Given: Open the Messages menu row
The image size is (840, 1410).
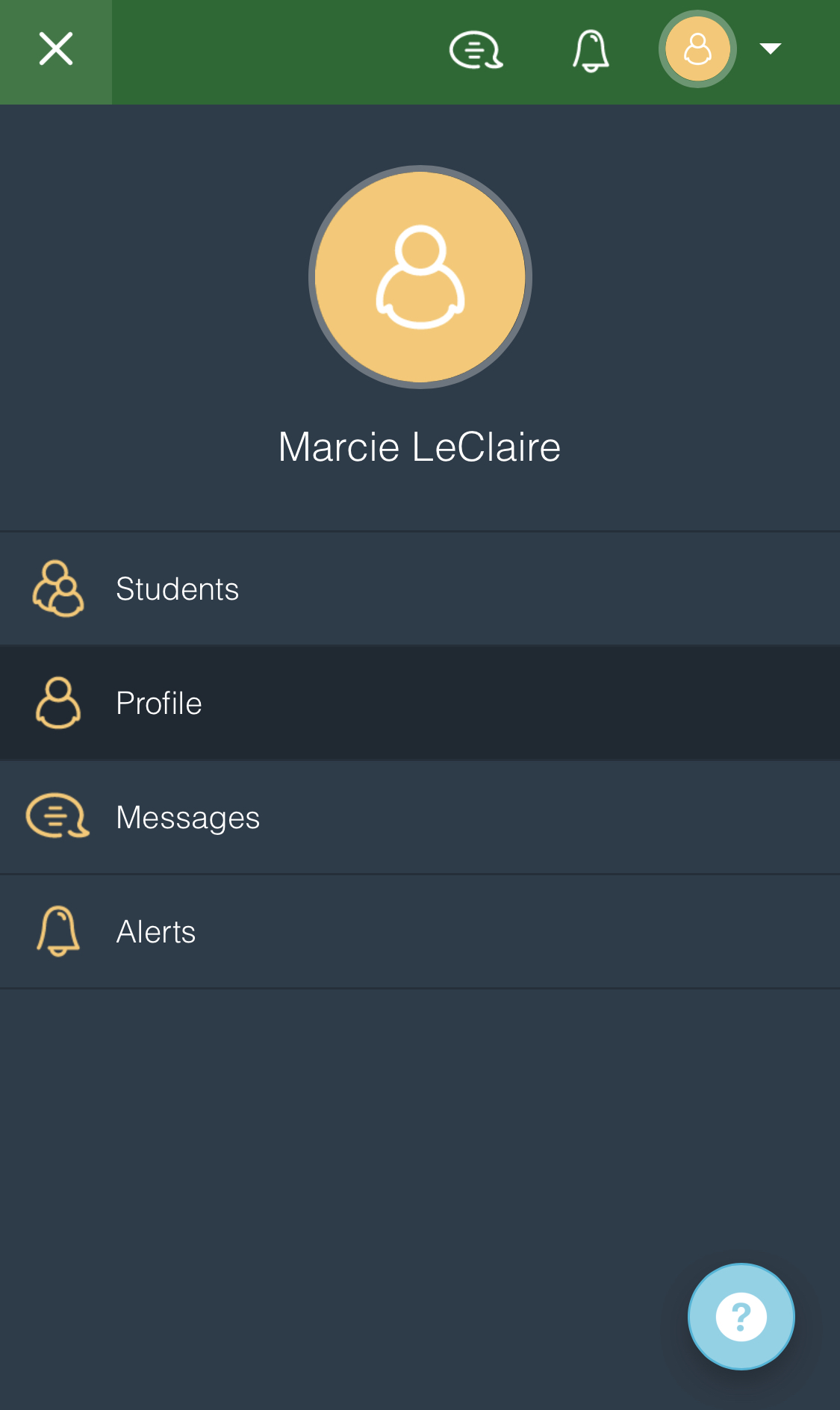Looking at the screenshot, I should pos(420,817).
